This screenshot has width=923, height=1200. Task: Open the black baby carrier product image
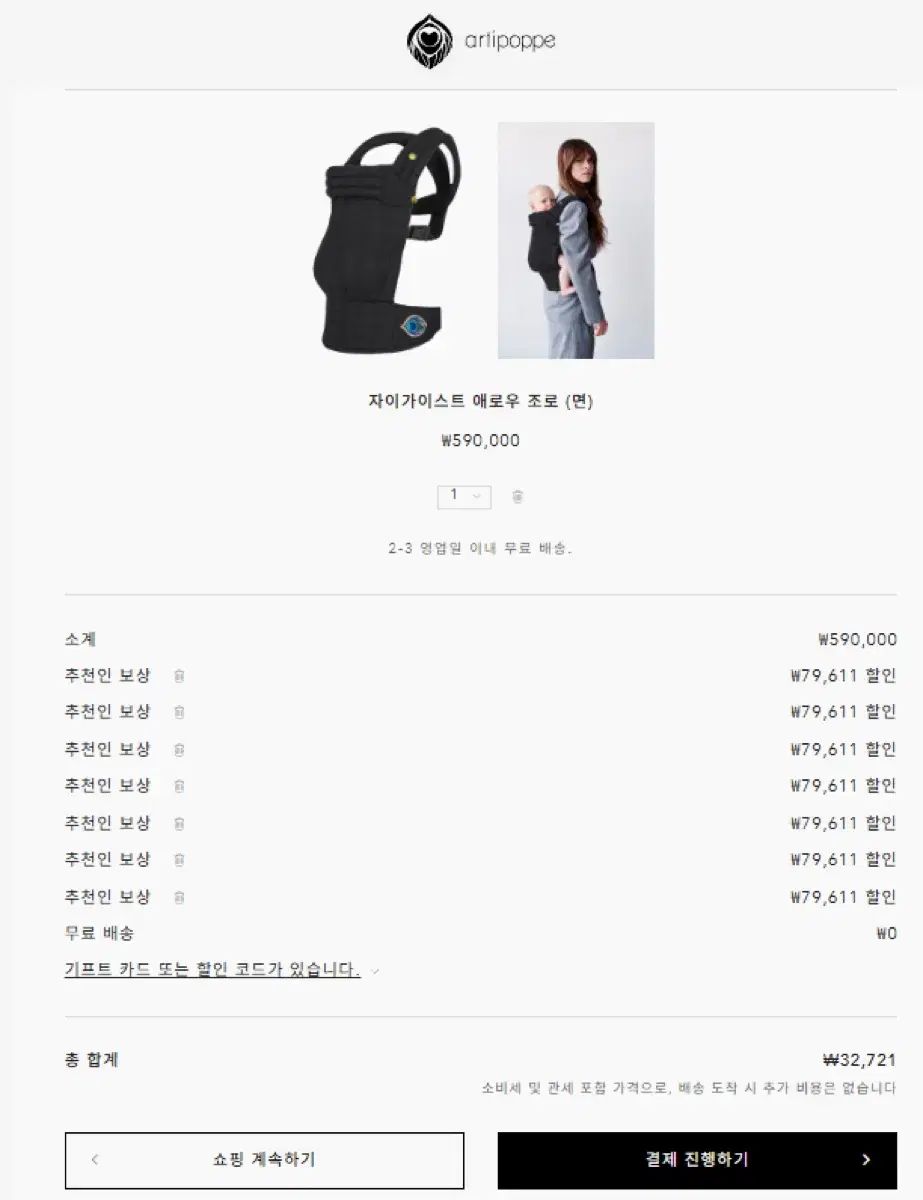pos(386,240)
